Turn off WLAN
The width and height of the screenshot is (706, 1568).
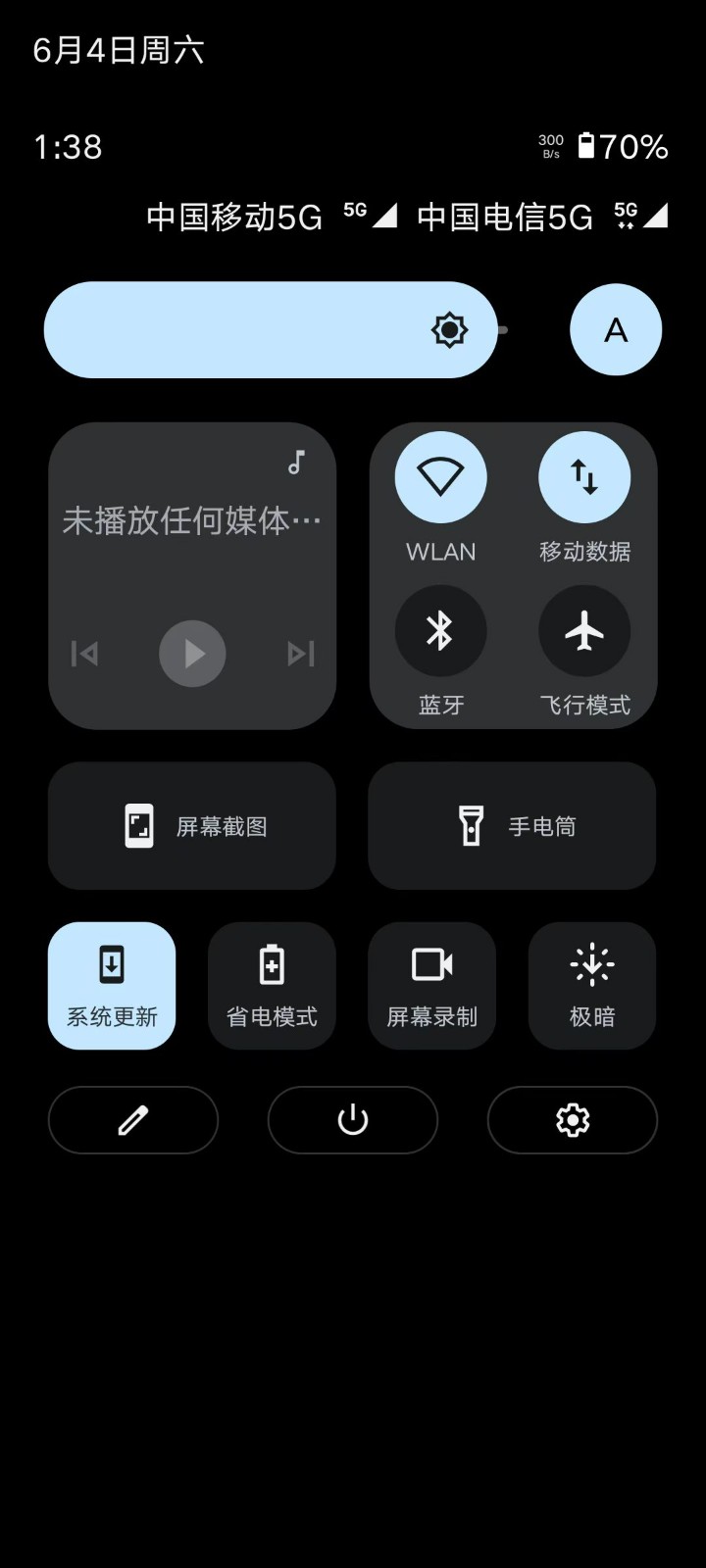click(x=440, y=478)
